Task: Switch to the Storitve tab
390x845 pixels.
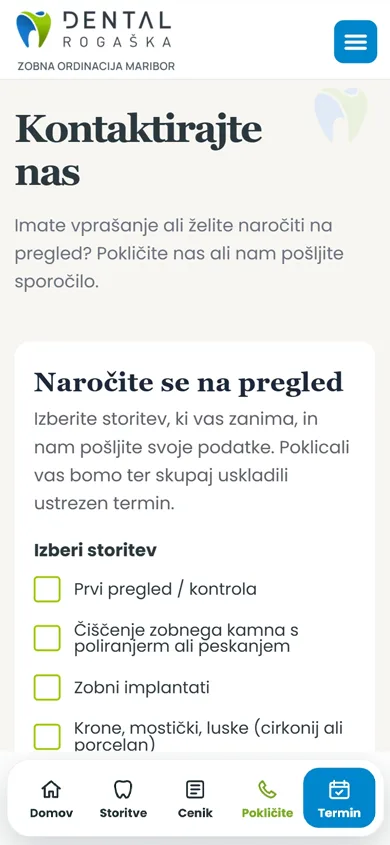Action: point(123,799)
